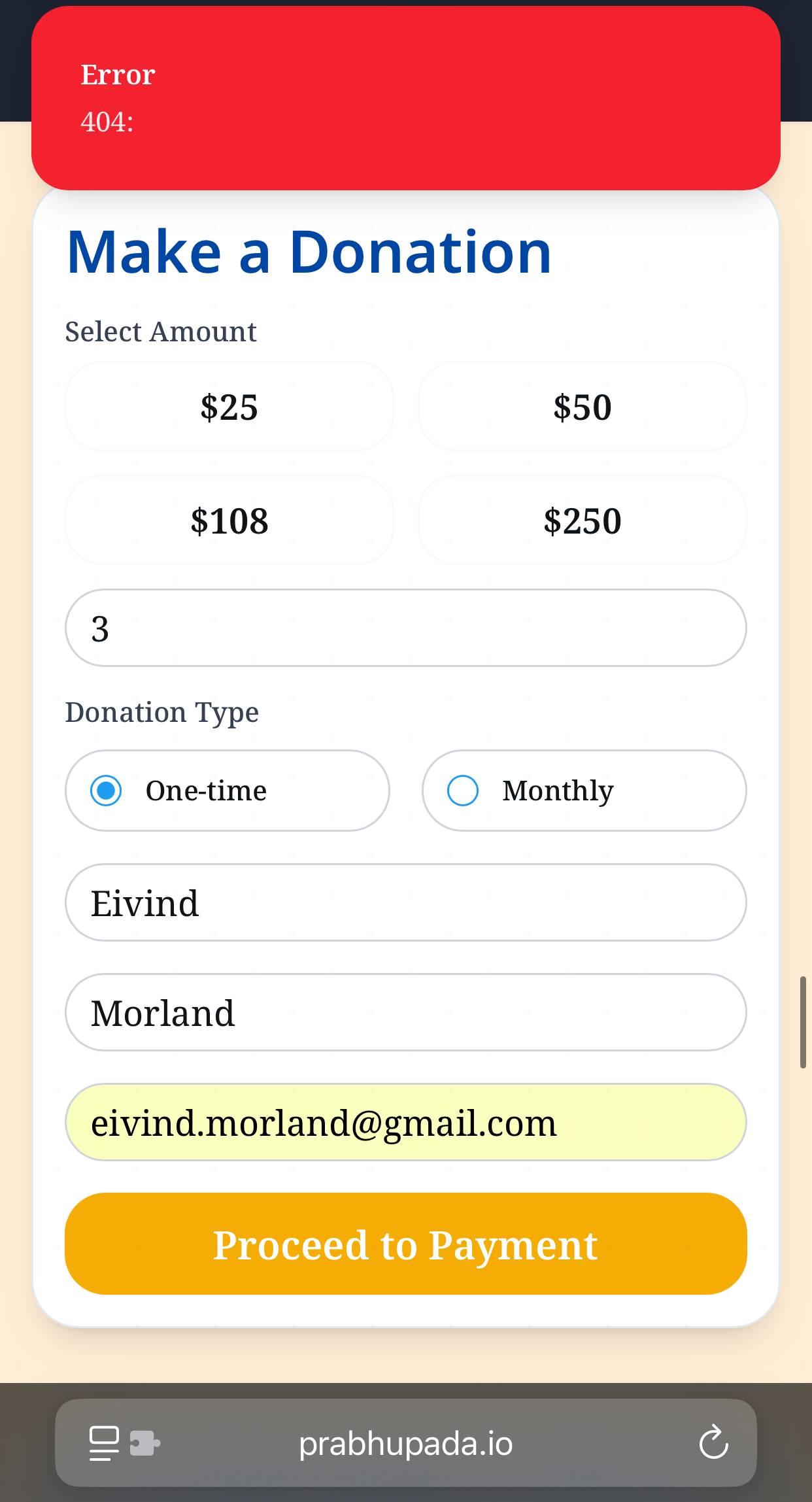
Task: Select the $250 amount button
Action: 582,521
